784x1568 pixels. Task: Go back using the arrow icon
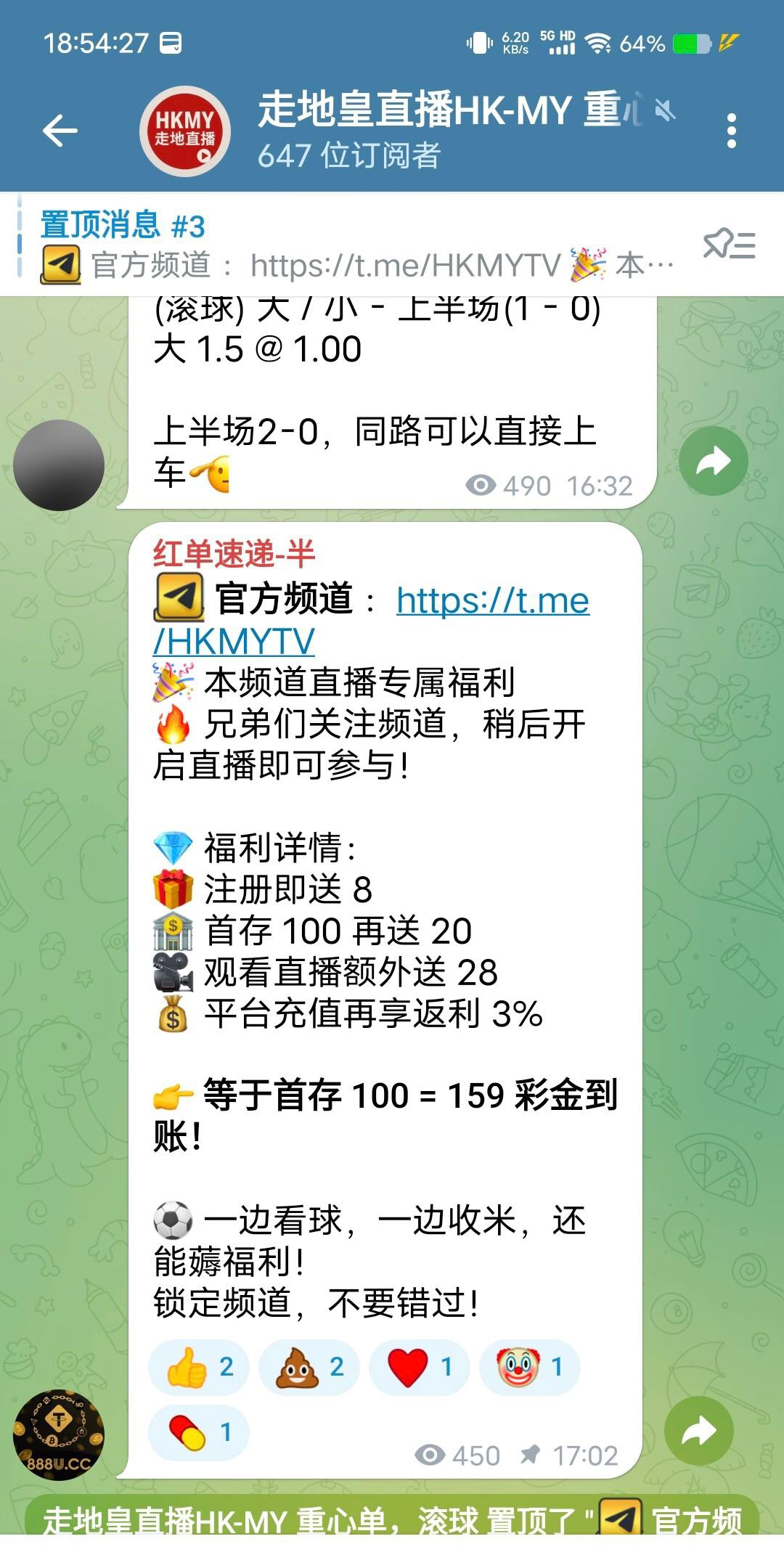(60, 131)
